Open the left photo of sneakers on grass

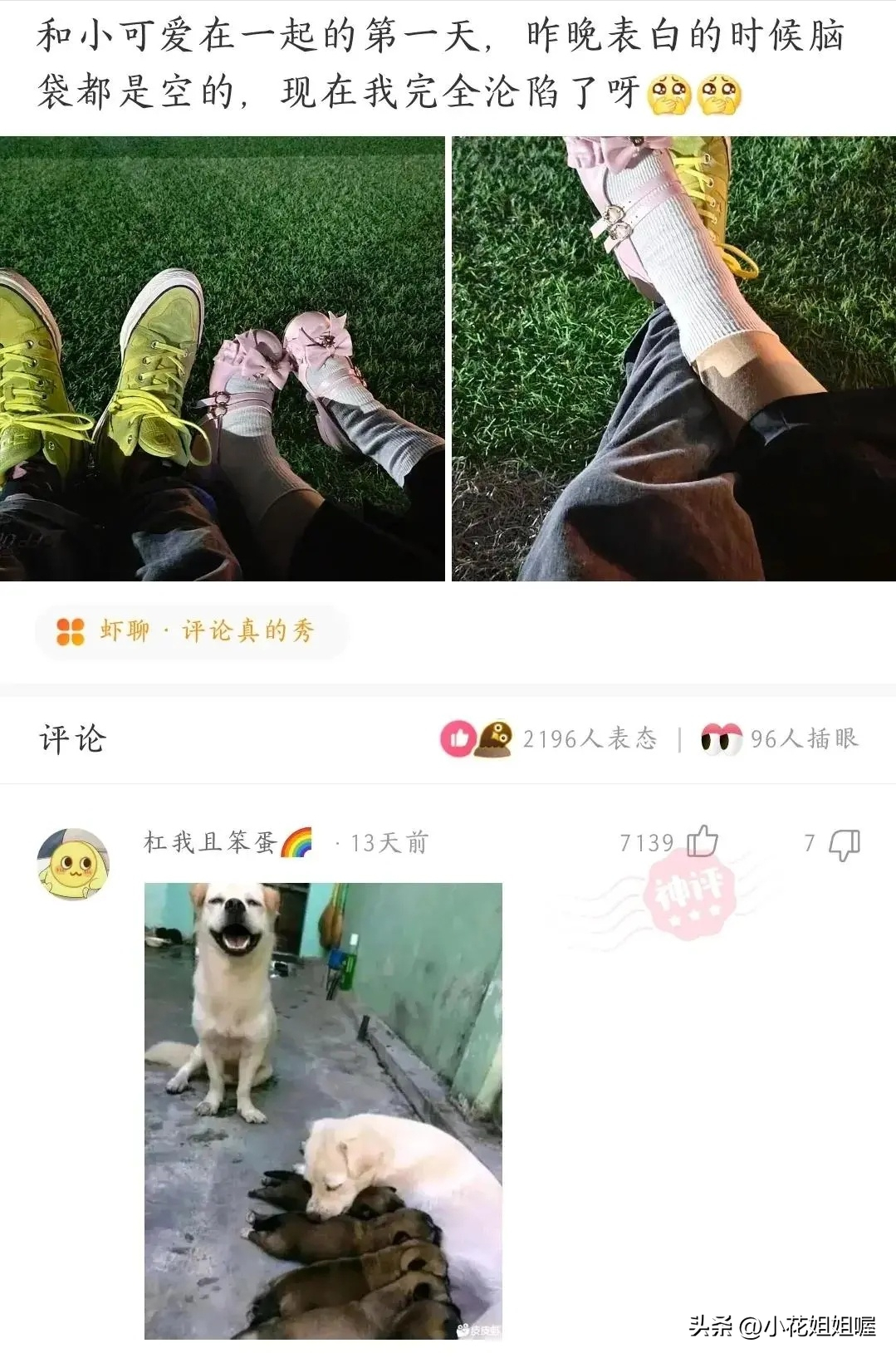tap(222, 358)
